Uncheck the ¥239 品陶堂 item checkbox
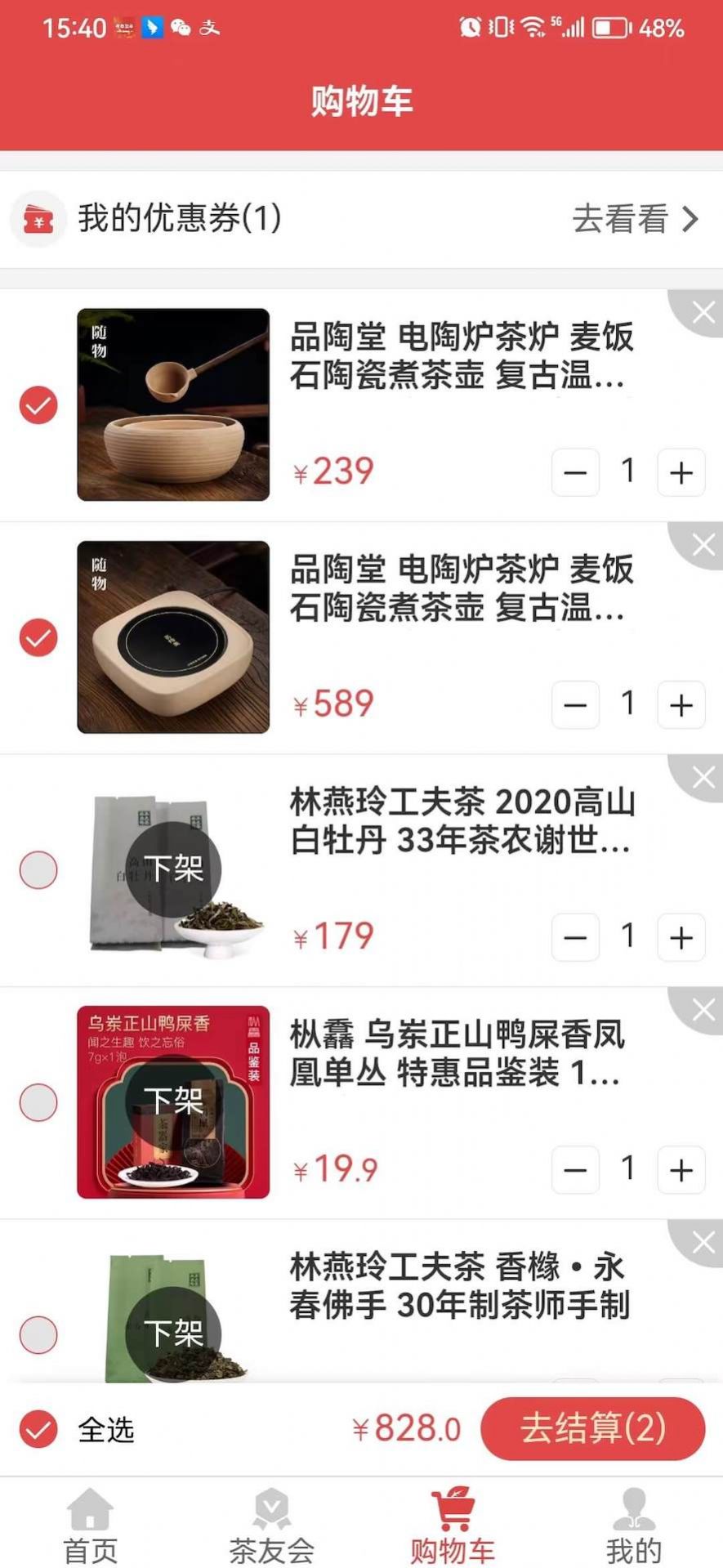Viewport: 723px width, 1568px height. pos(38,404)
